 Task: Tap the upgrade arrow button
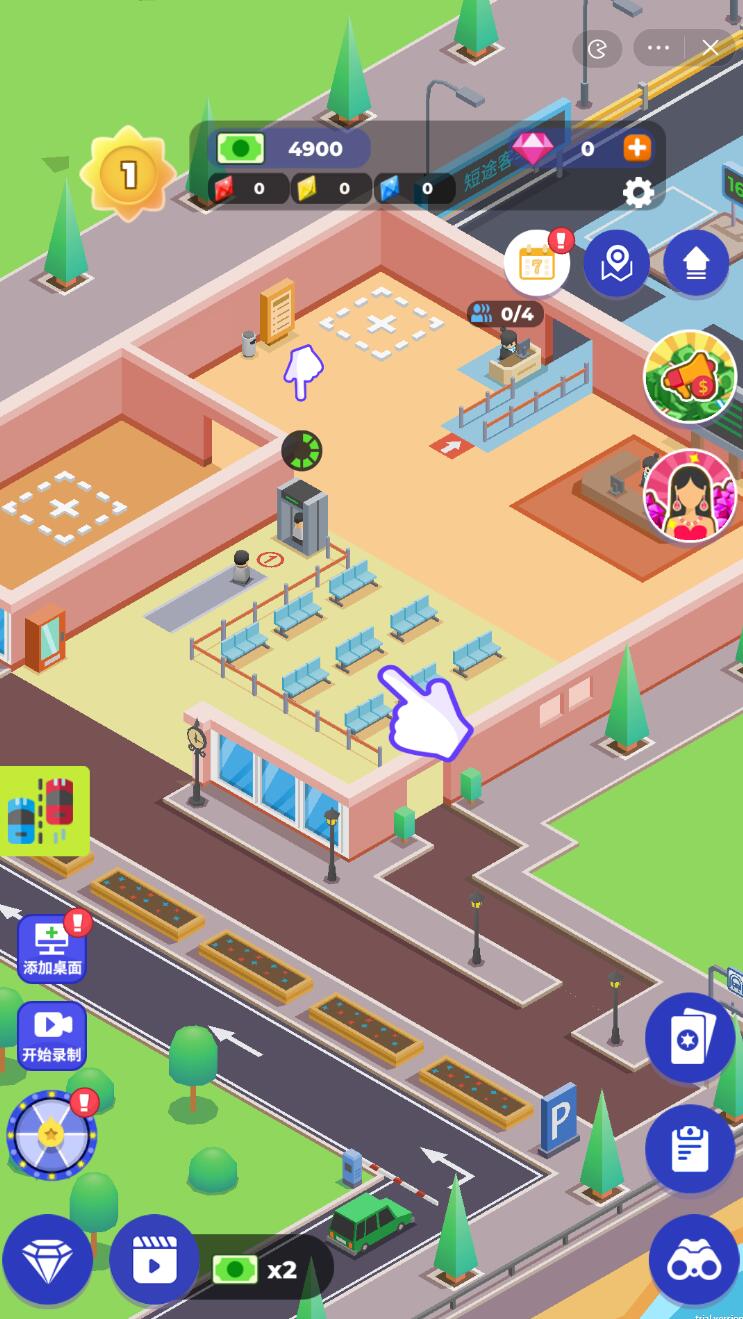tap(696, 264)
